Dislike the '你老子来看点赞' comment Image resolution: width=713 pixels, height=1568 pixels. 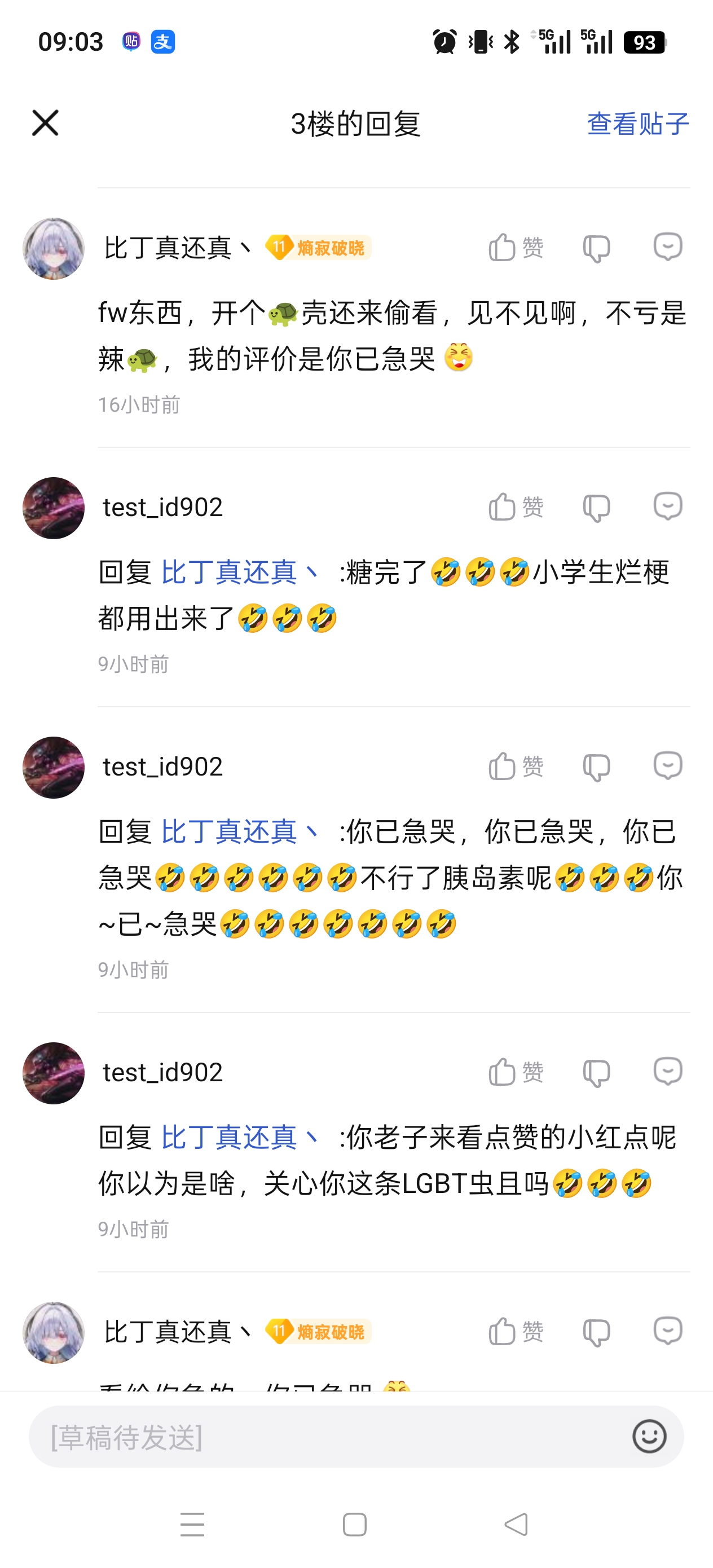tap(596, 1073)
